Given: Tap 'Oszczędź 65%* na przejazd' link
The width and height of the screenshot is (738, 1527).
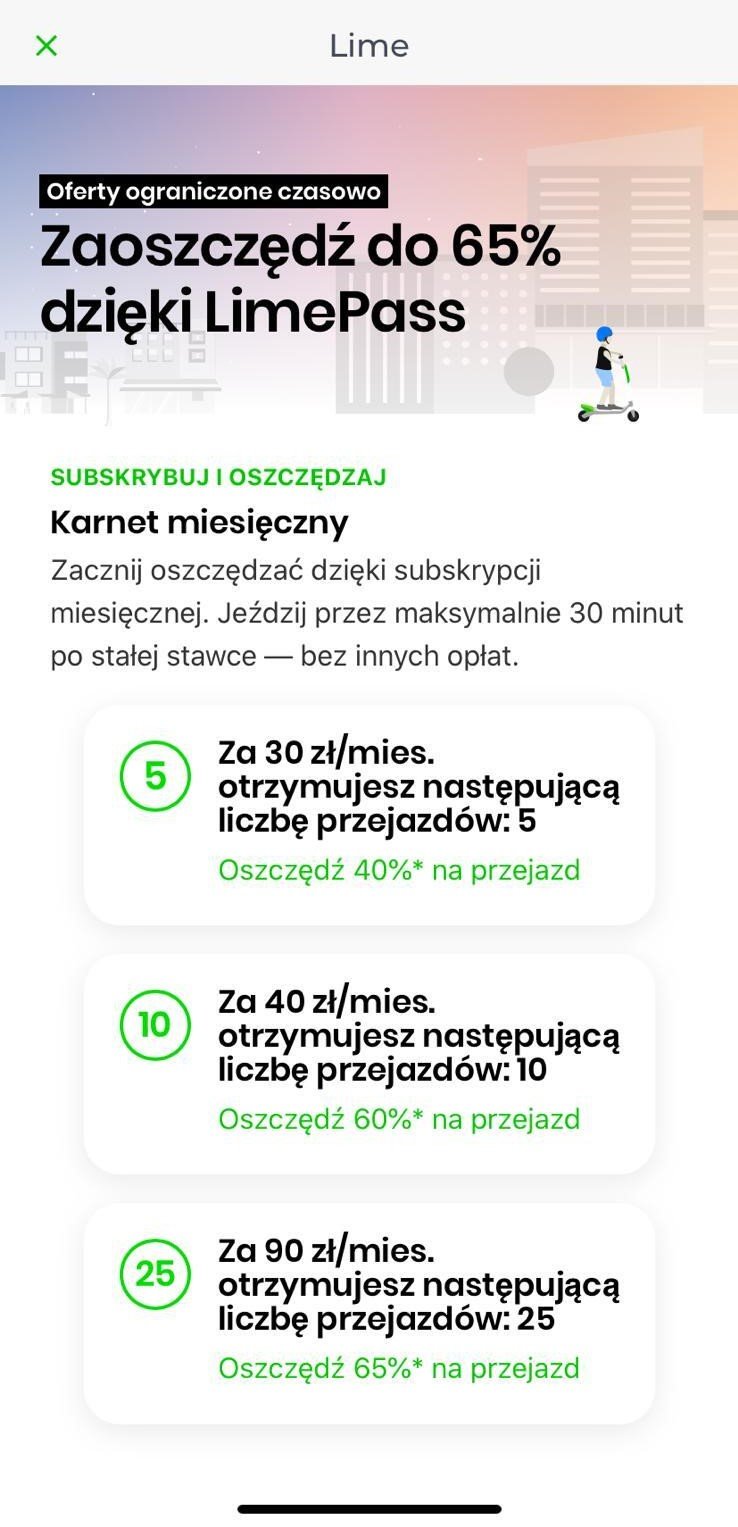Looking at the screenshot, I should pos(398,1368).
